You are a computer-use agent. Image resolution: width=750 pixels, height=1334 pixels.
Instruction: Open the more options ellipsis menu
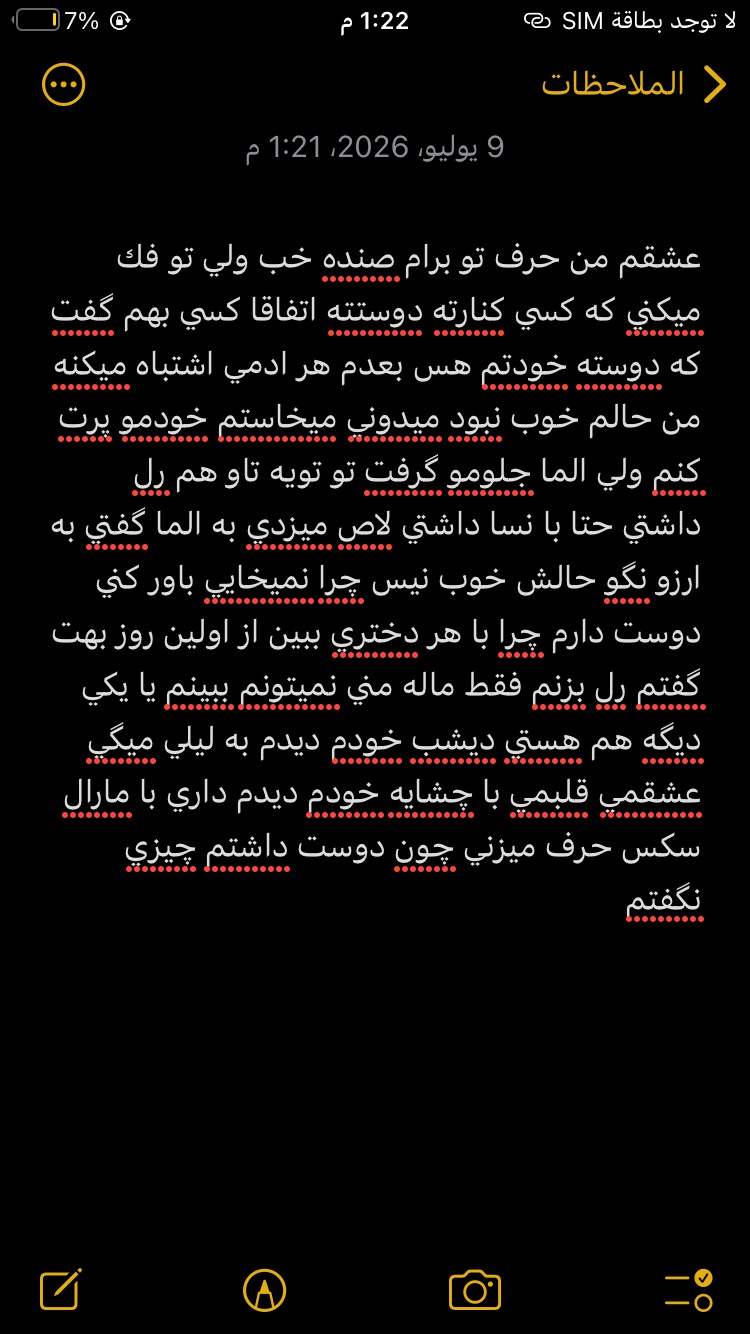(64, 85)
